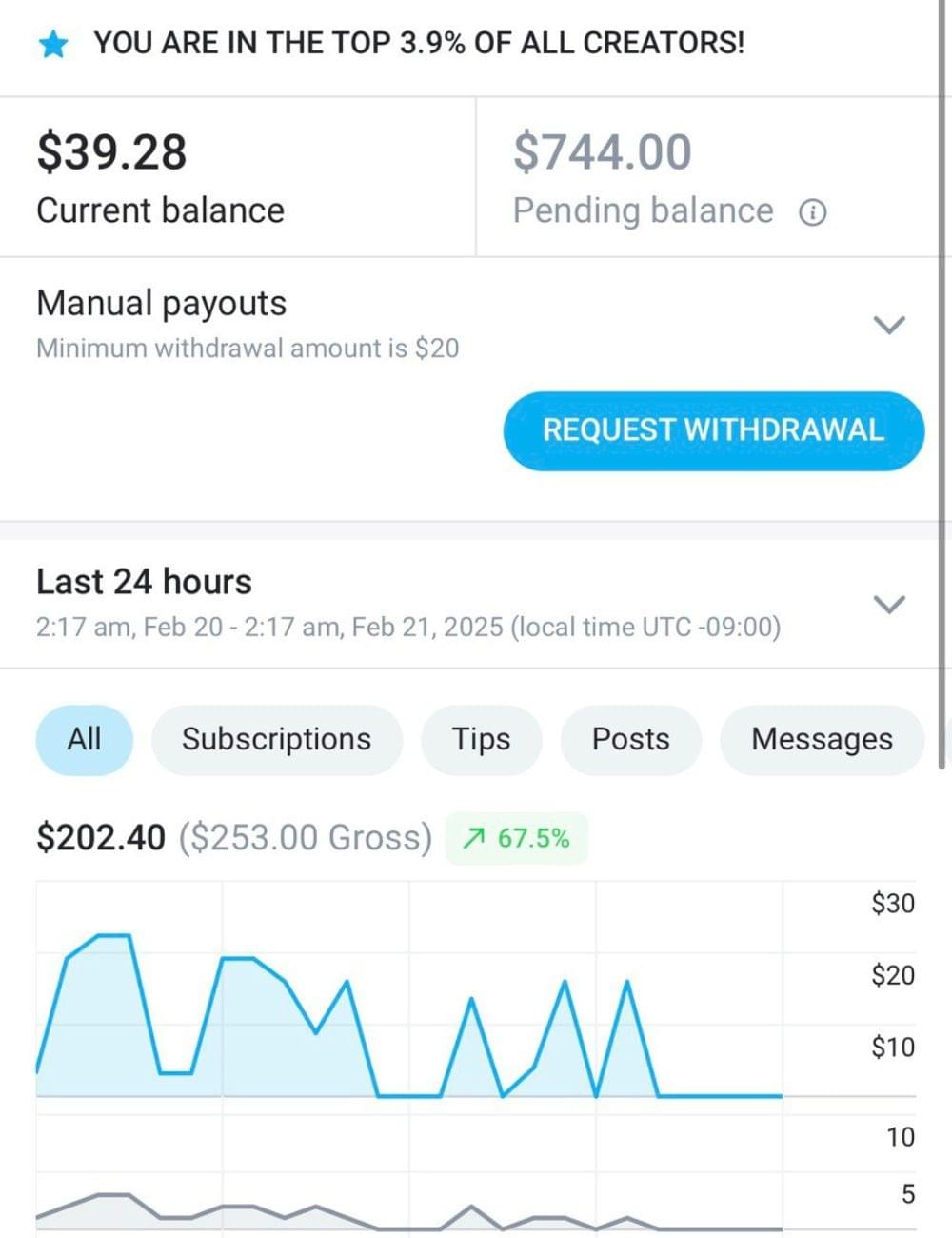This screenshot has height=1238, width=952.
Task: Show info about Pending balance
Action: point(812,212)
